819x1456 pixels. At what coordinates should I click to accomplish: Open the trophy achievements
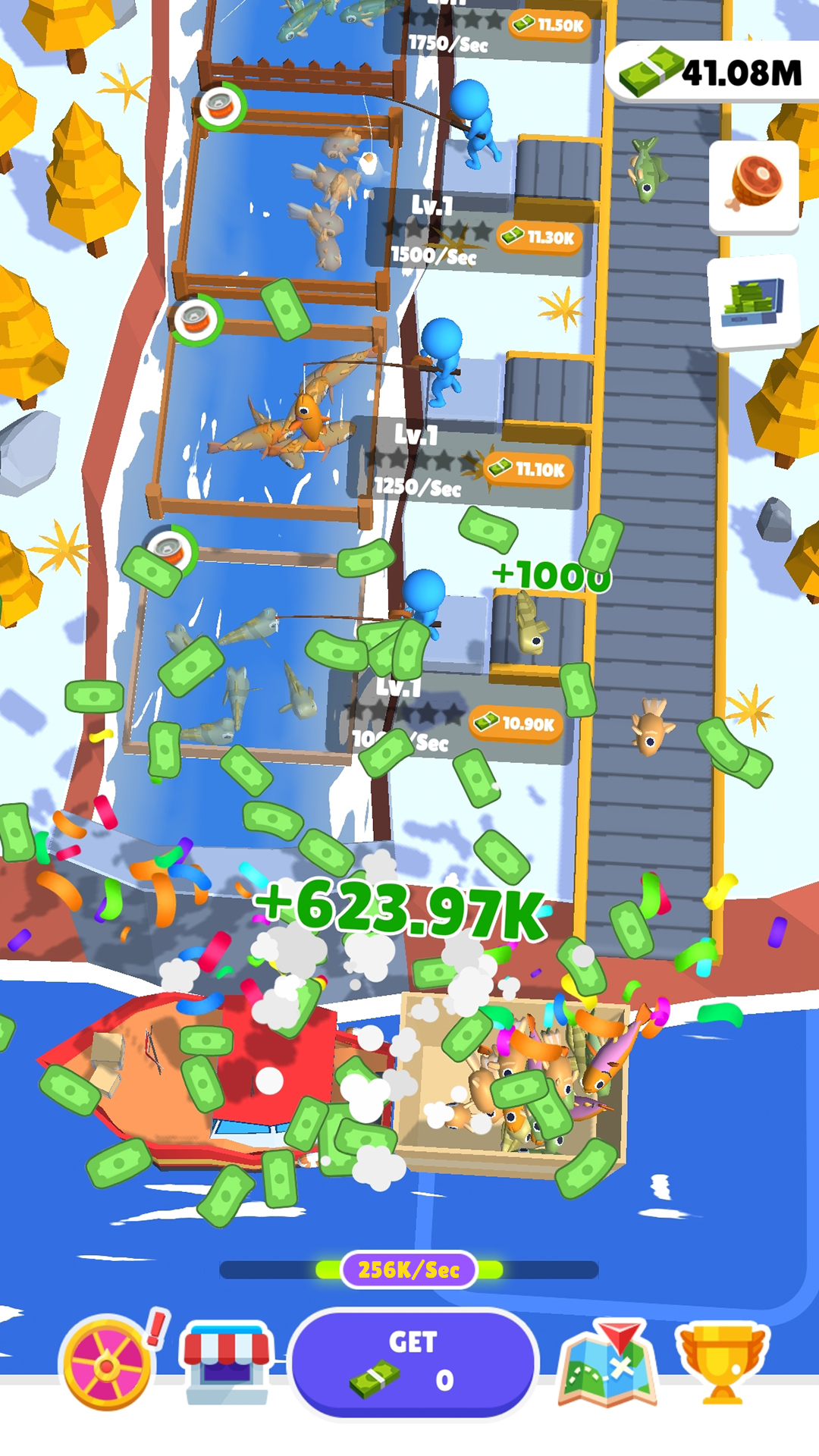[x=723, y=1363]
